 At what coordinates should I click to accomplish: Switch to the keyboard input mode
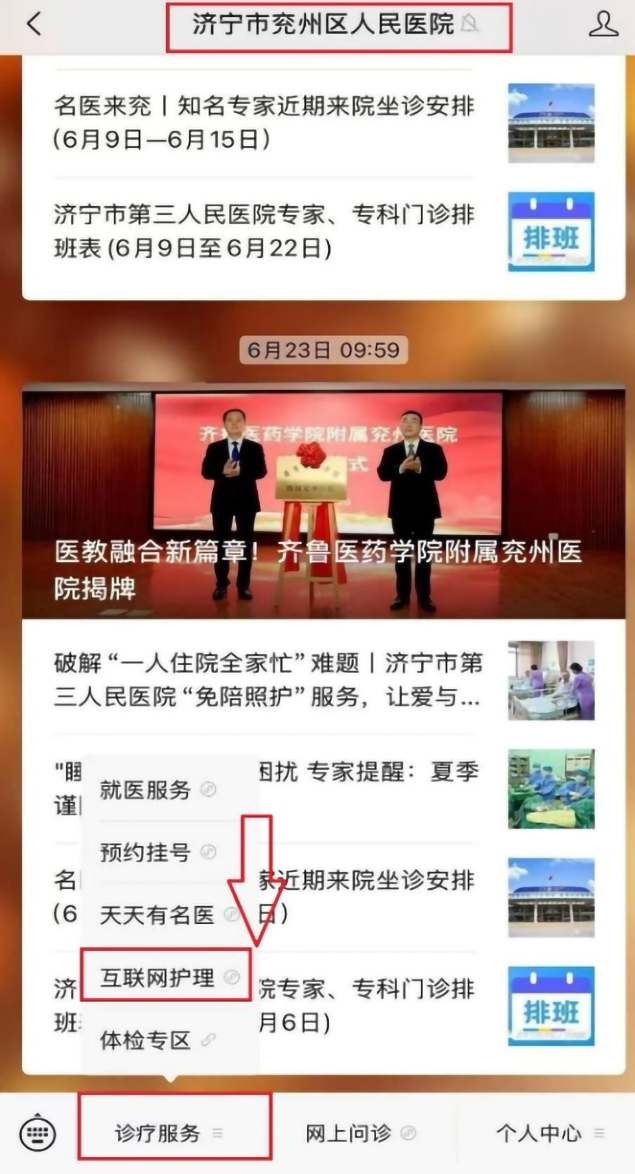pos(38,1132)
